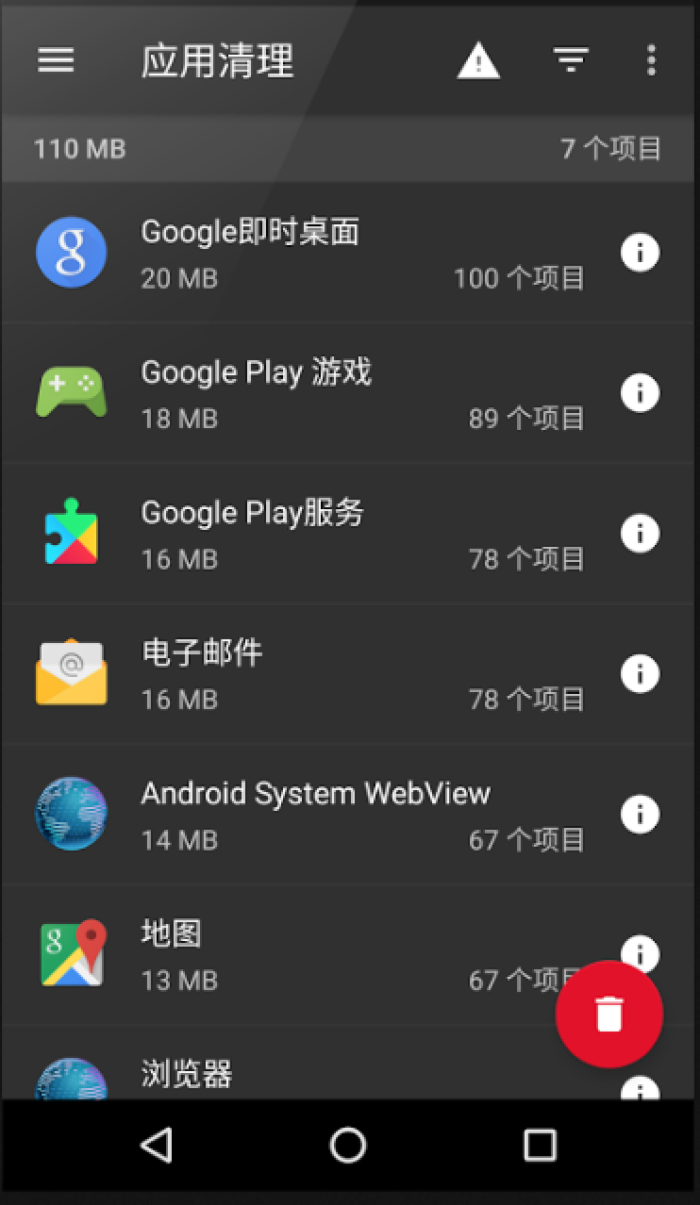
Task: Go back with system back button
Action: click(157, 1145)
